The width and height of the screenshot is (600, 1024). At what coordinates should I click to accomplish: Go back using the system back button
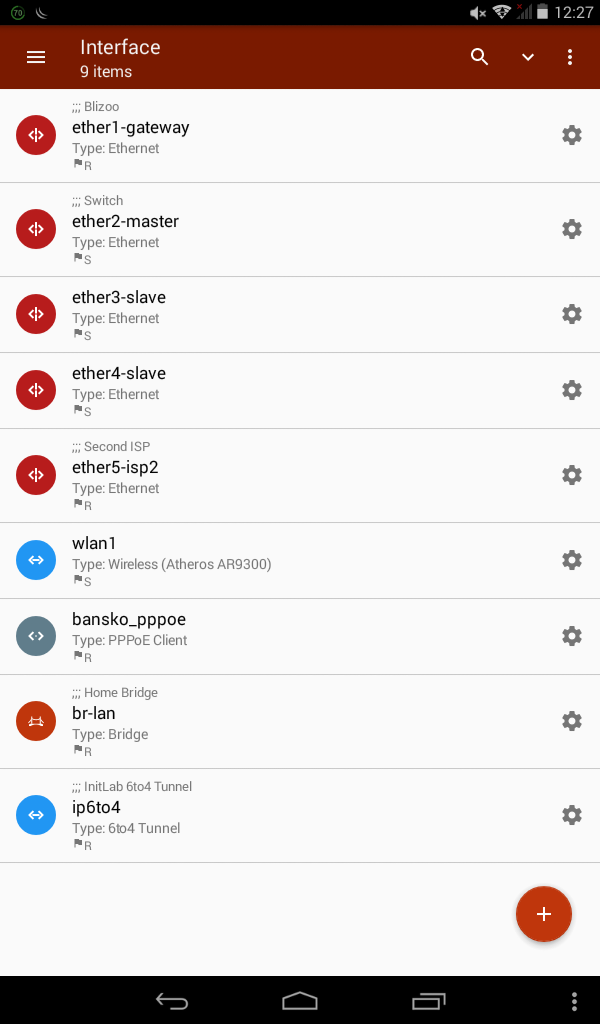pyautogui.click(x=172, y=1000)
